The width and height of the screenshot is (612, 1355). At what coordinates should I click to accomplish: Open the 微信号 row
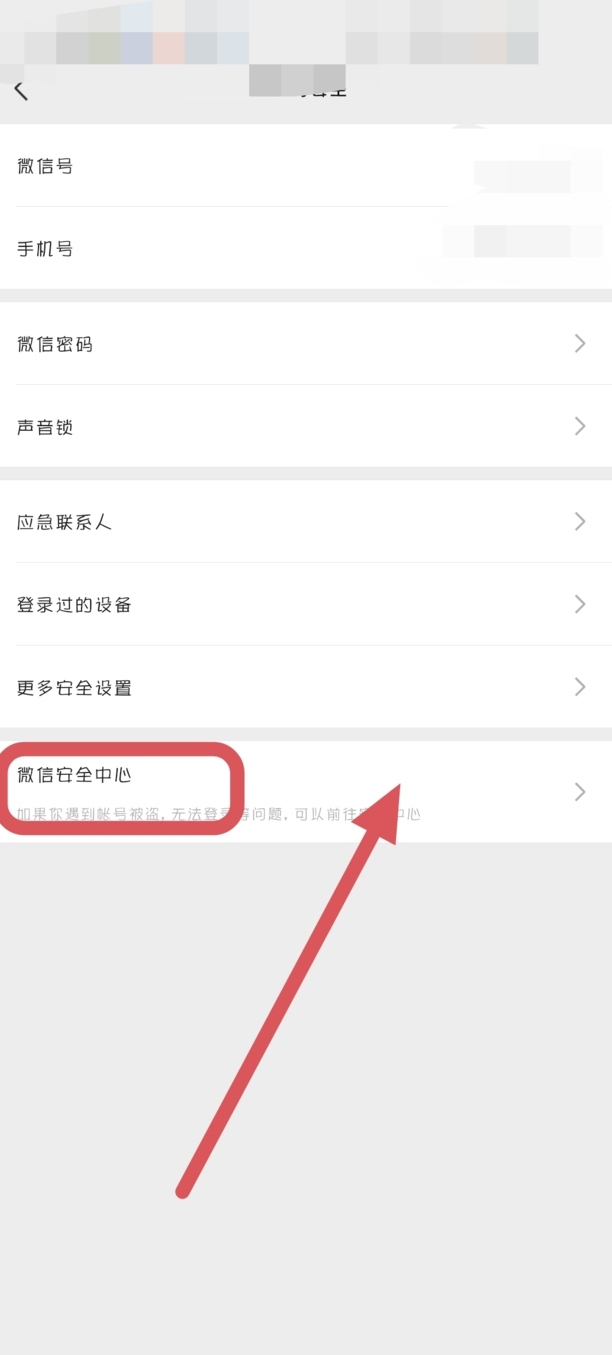coord(306,166)
